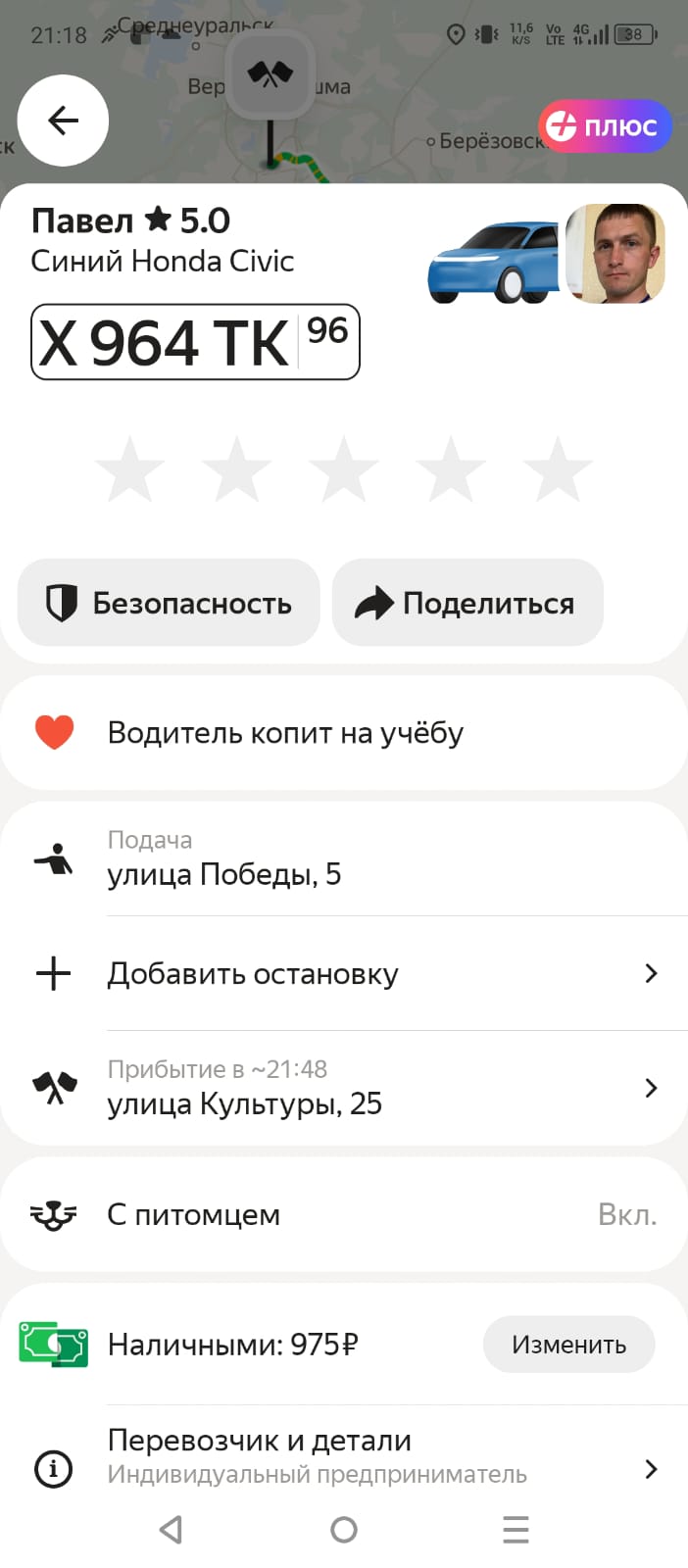
Task: Open the system recent apps button
Action: click(516, 1530)
